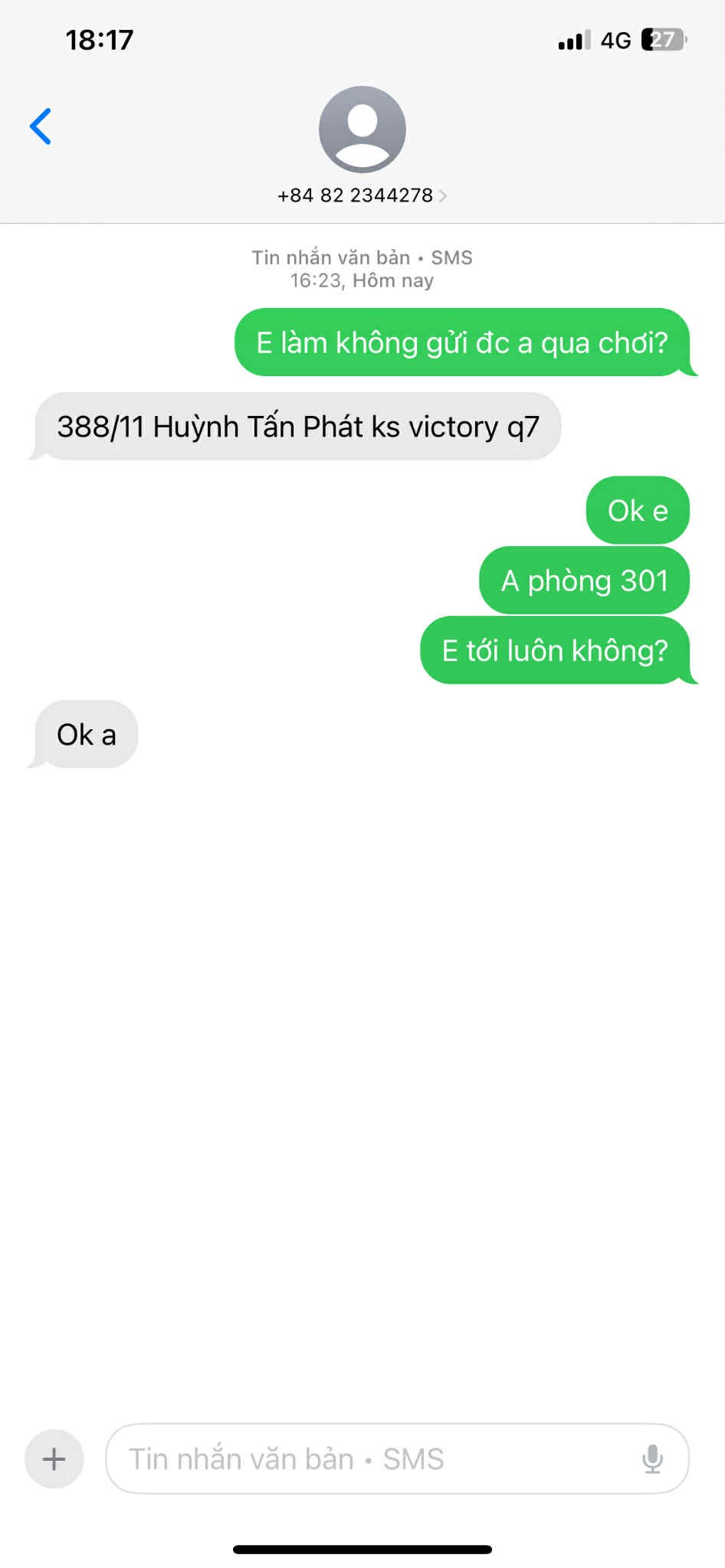Go back to the messages list
The image size is (725, 1568).
click(41, 126)
